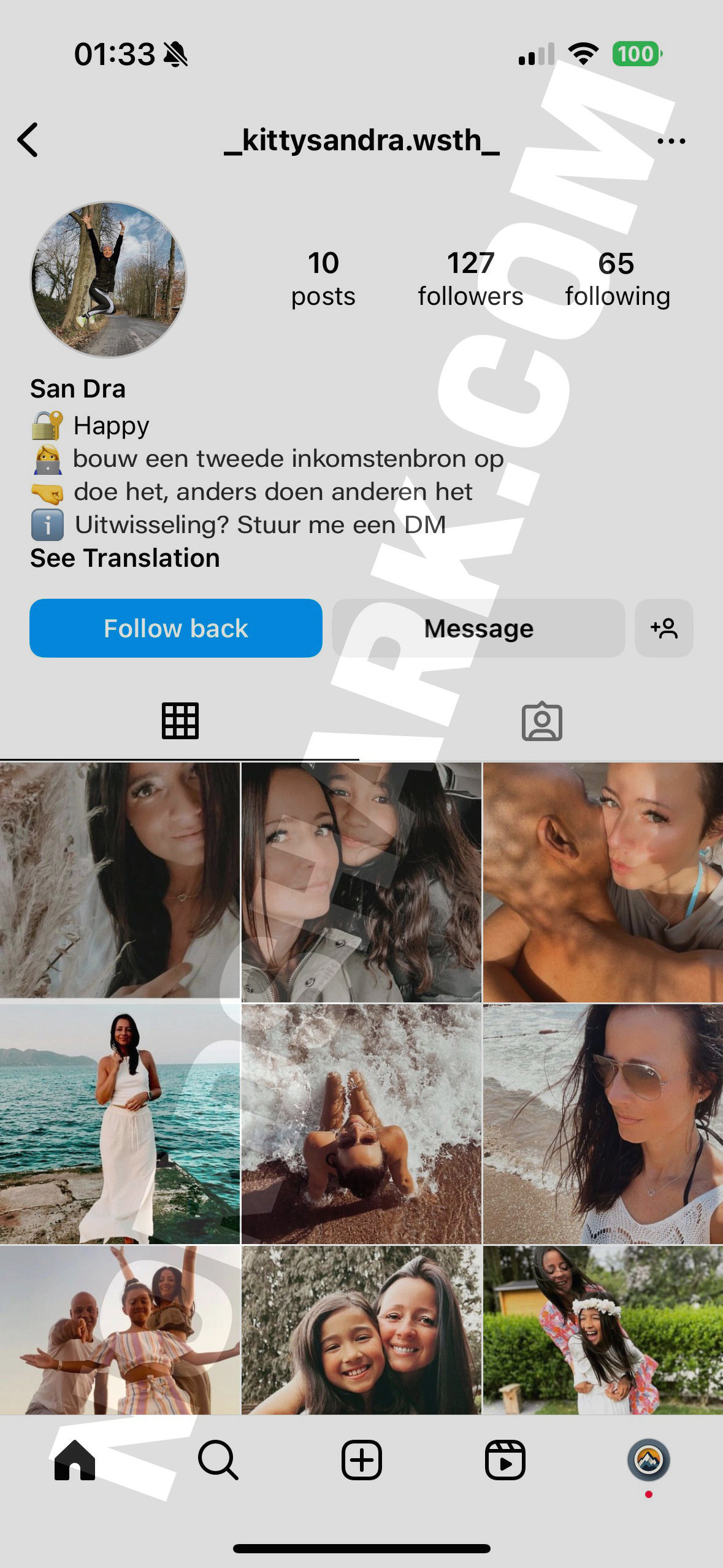View the profile picture

pyautogui.click(x=109, y=279)
